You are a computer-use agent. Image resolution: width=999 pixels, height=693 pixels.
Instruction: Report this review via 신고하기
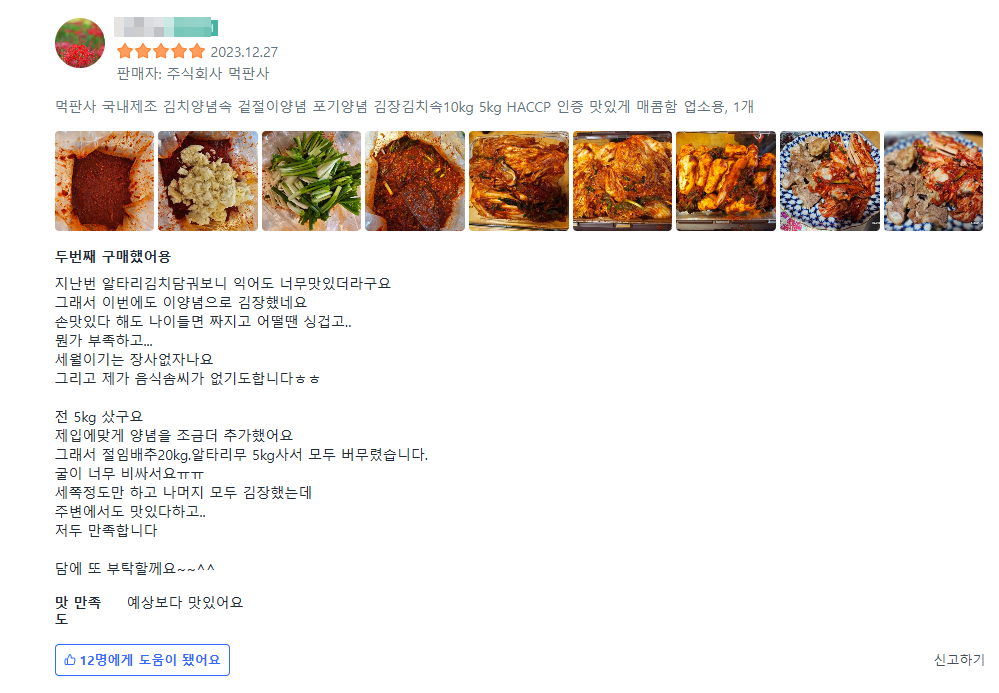click(x=958, y=660)
